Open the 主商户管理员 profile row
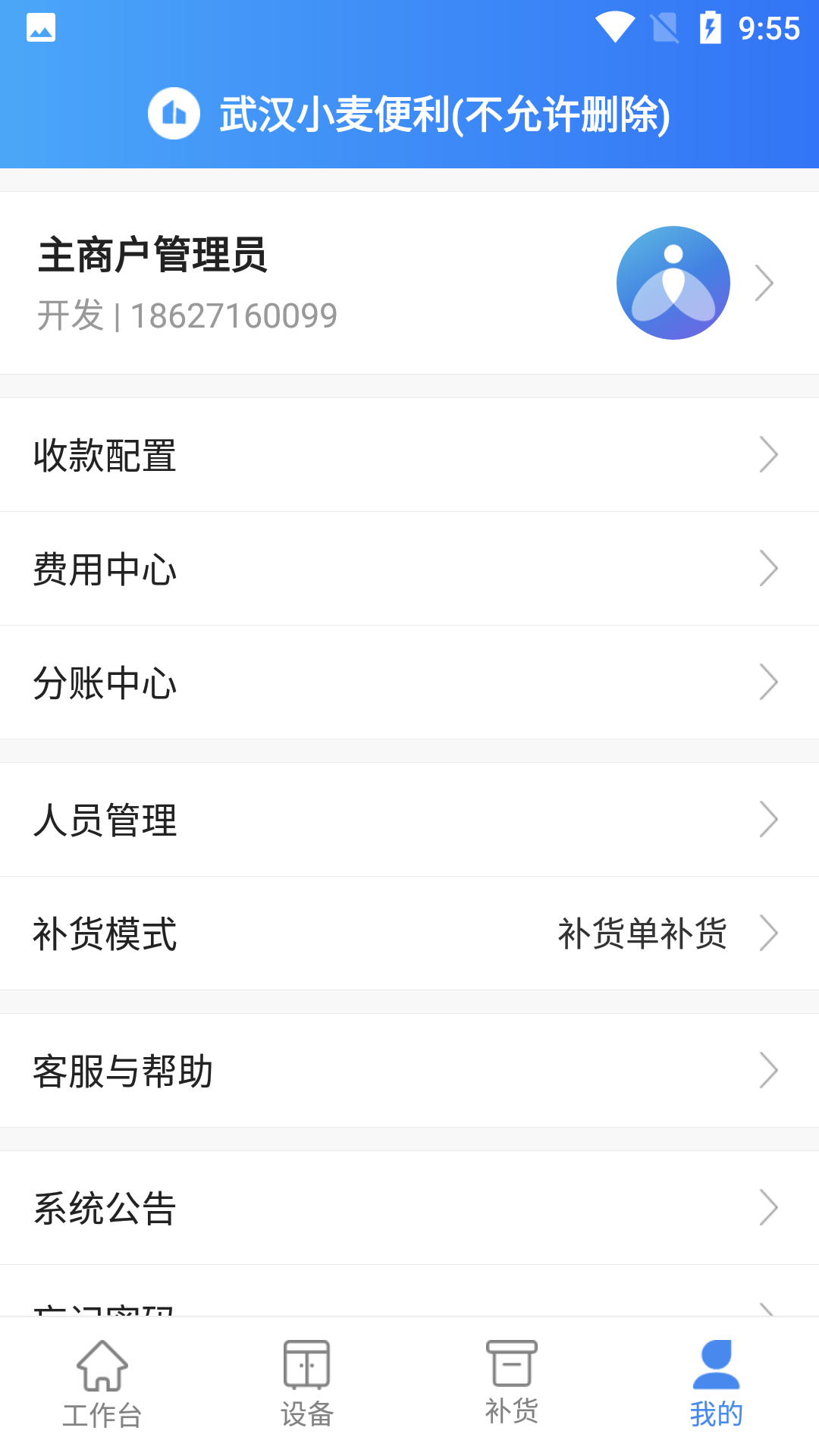Screen dimensions: 819x1456 coord(409,283)
